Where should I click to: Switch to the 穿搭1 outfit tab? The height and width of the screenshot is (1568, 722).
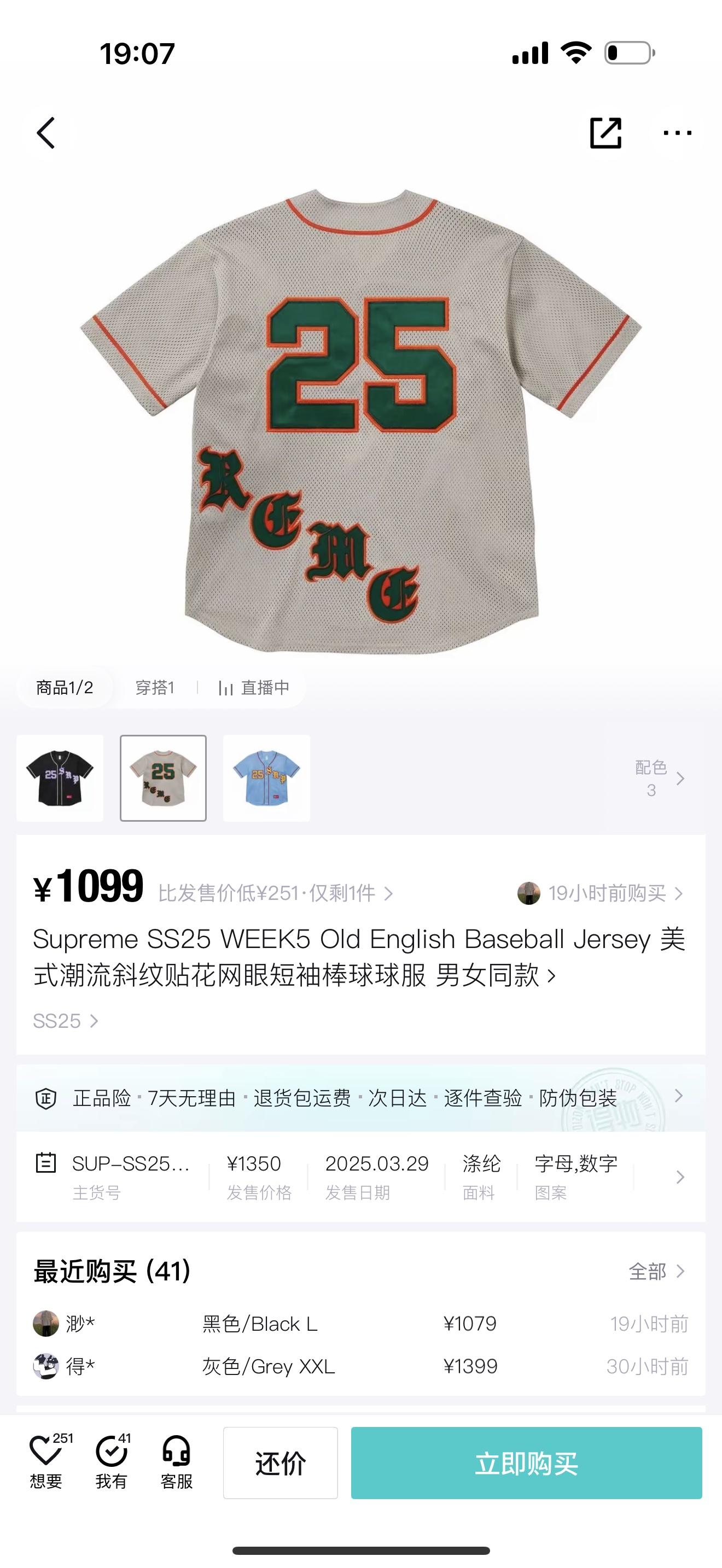click(155, 688)
